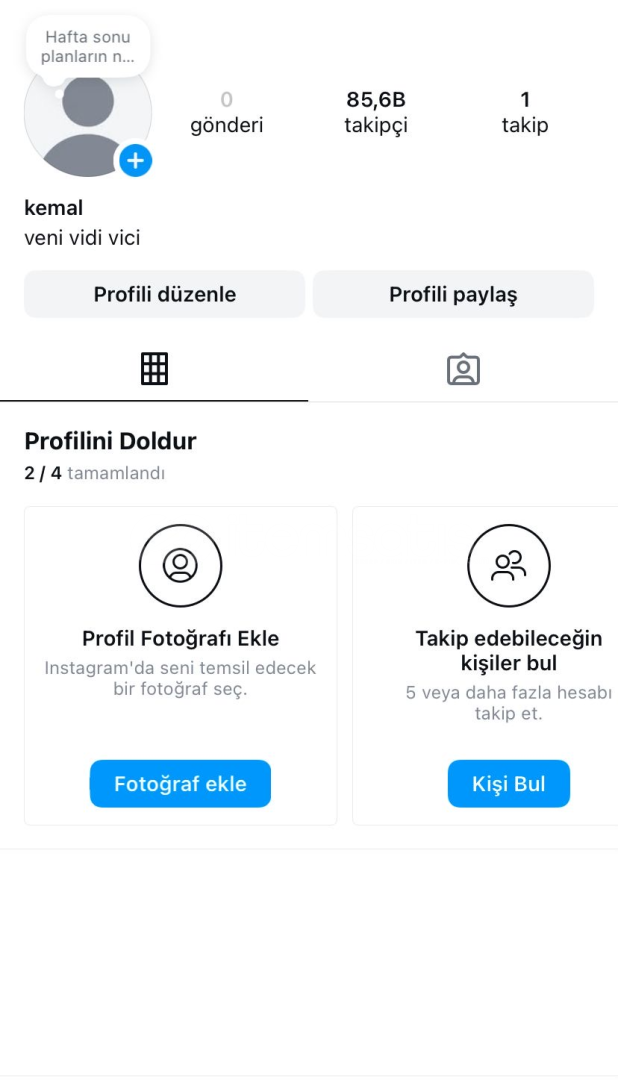This screenshot has width=618, height=1080.
Task: Switch to the posts grid tab
Action: tap(154, 368)
